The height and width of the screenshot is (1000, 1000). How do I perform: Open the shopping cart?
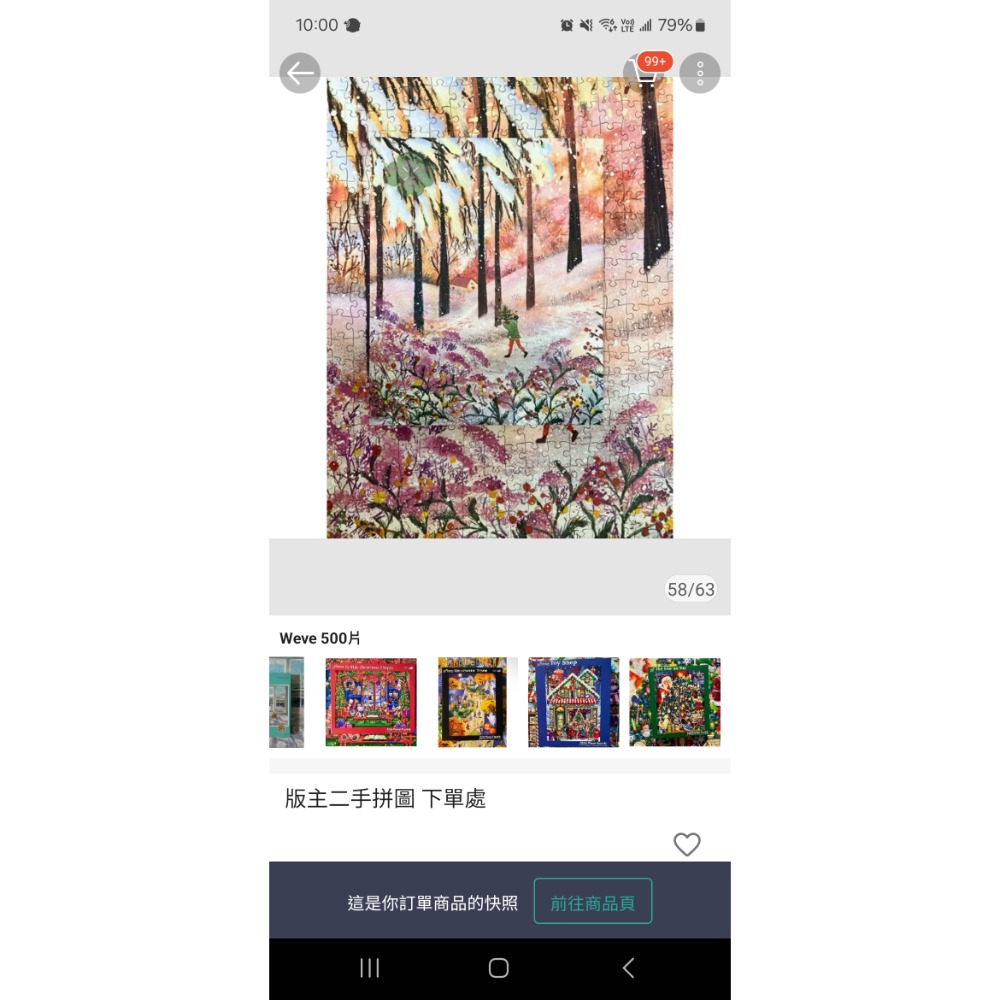pyautogui.click(x=645, y=73)
